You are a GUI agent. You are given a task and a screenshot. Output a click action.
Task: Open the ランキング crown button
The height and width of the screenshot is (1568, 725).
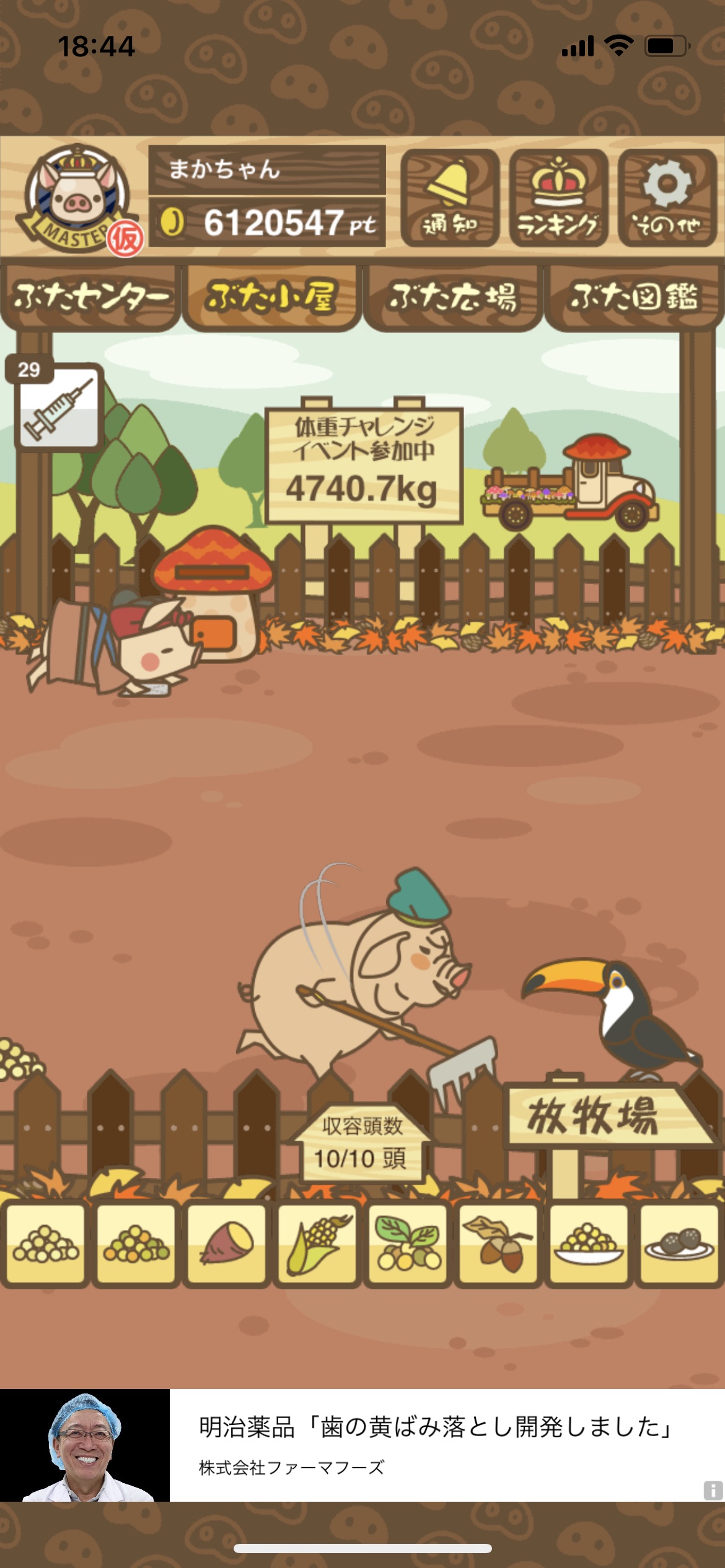[558, 198]
